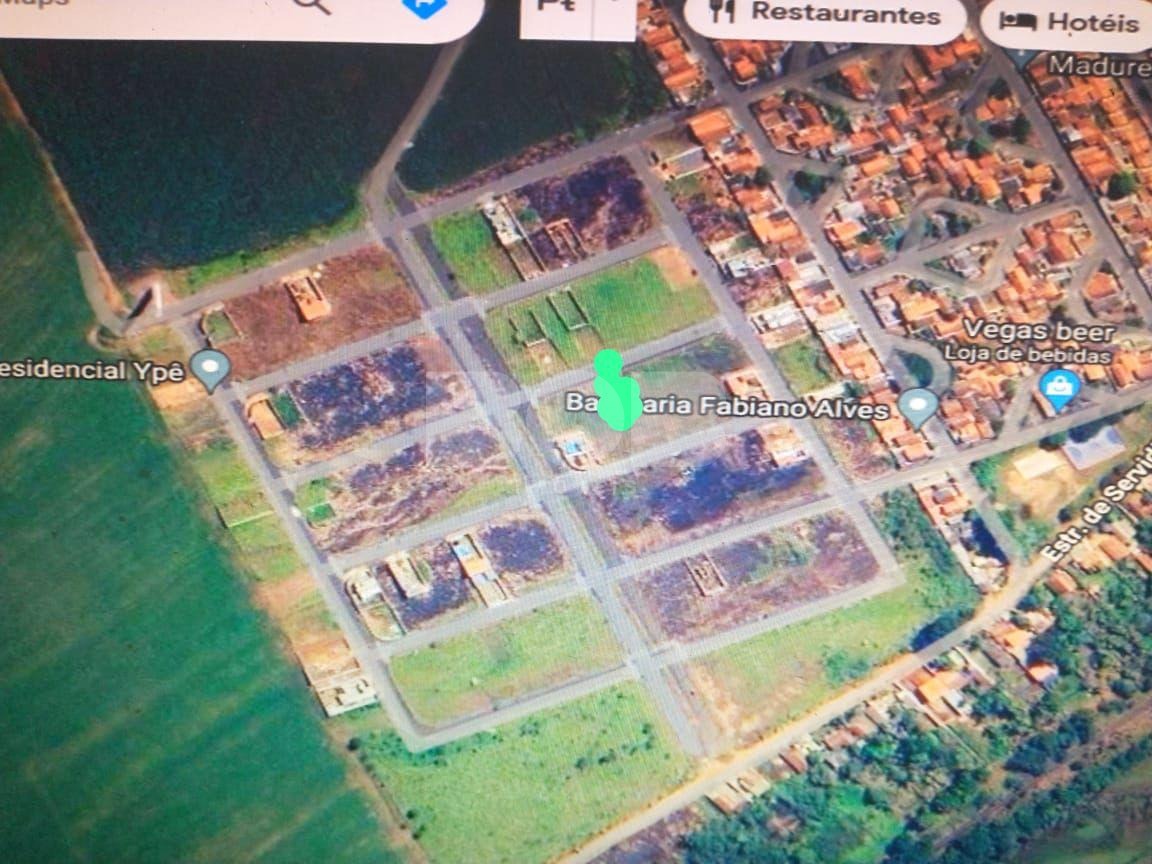
Task: Select the Restaurantes filter chip
Action: coord(826,15)
